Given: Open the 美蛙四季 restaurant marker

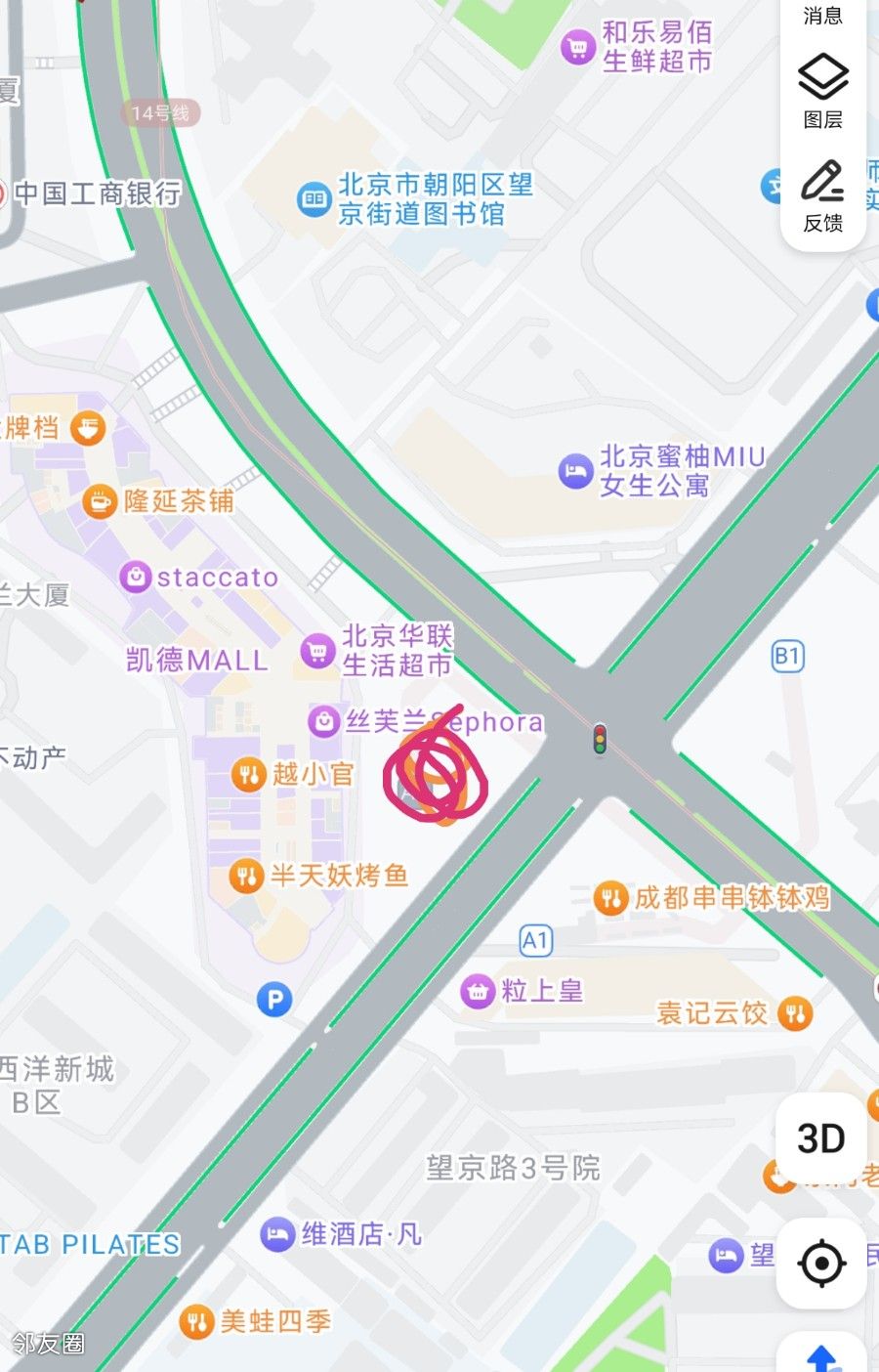Looking at the screenshot, I should click(x=196, y=1322).
